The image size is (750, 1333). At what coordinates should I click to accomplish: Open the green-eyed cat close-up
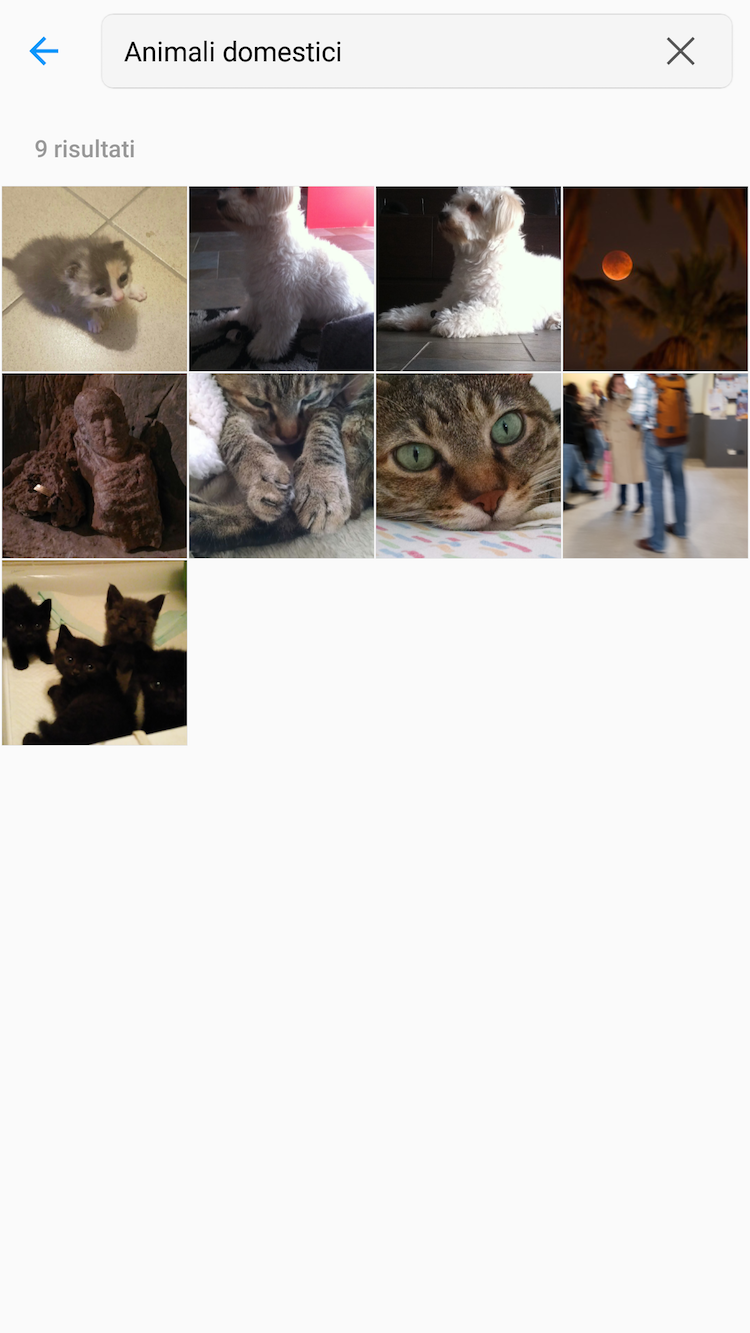tap(468, 466)
